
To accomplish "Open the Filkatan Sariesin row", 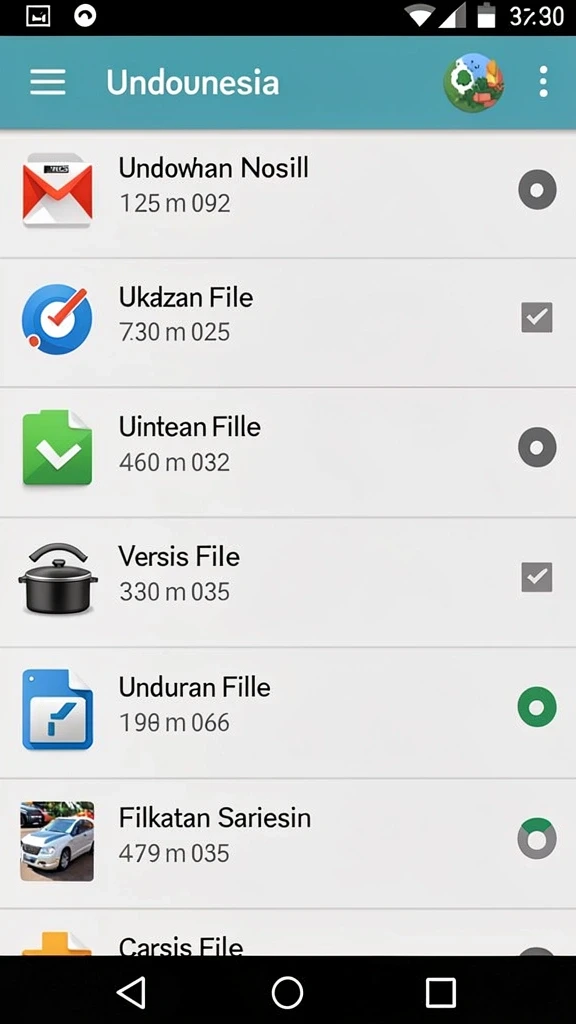I will (x=288, y=843).
